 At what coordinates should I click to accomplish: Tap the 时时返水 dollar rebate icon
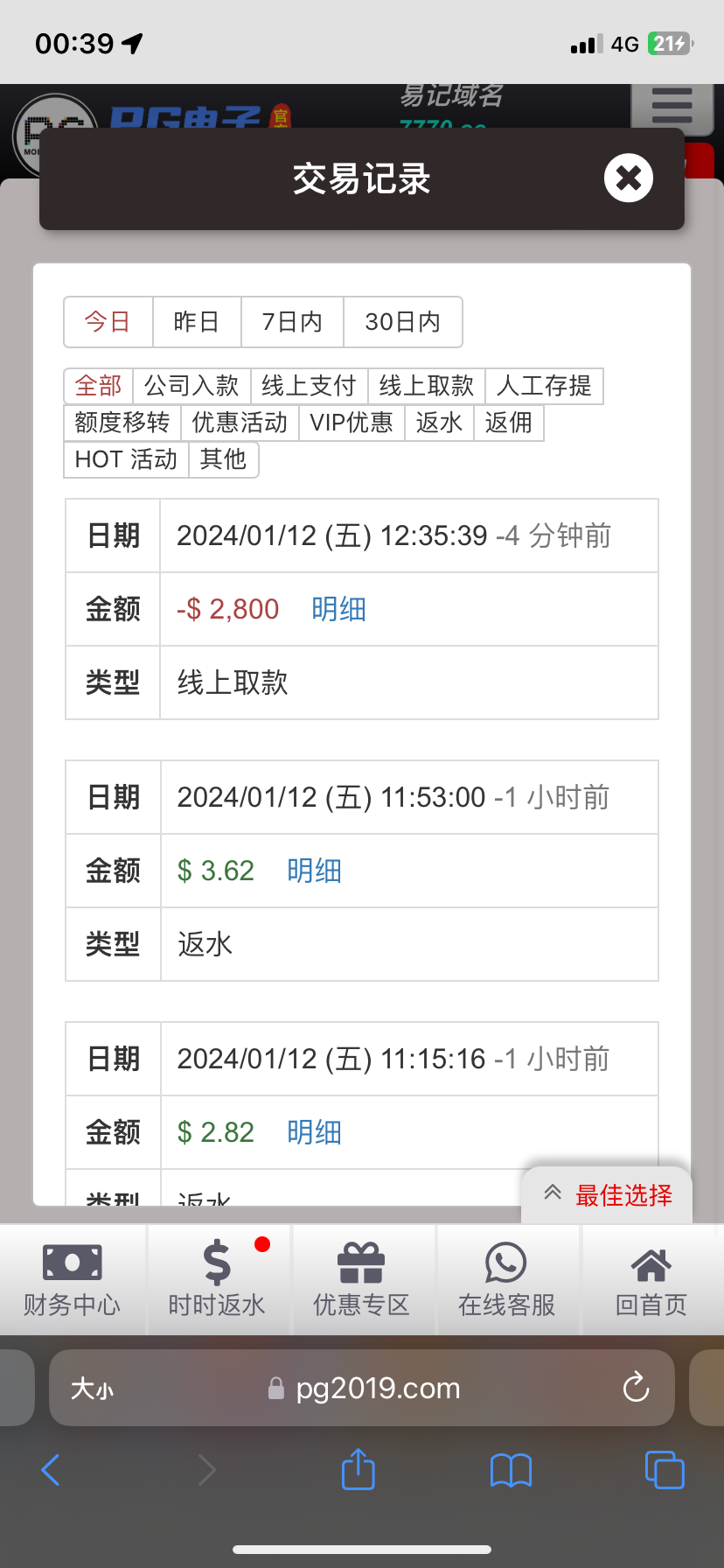[x=217, y=1279]
